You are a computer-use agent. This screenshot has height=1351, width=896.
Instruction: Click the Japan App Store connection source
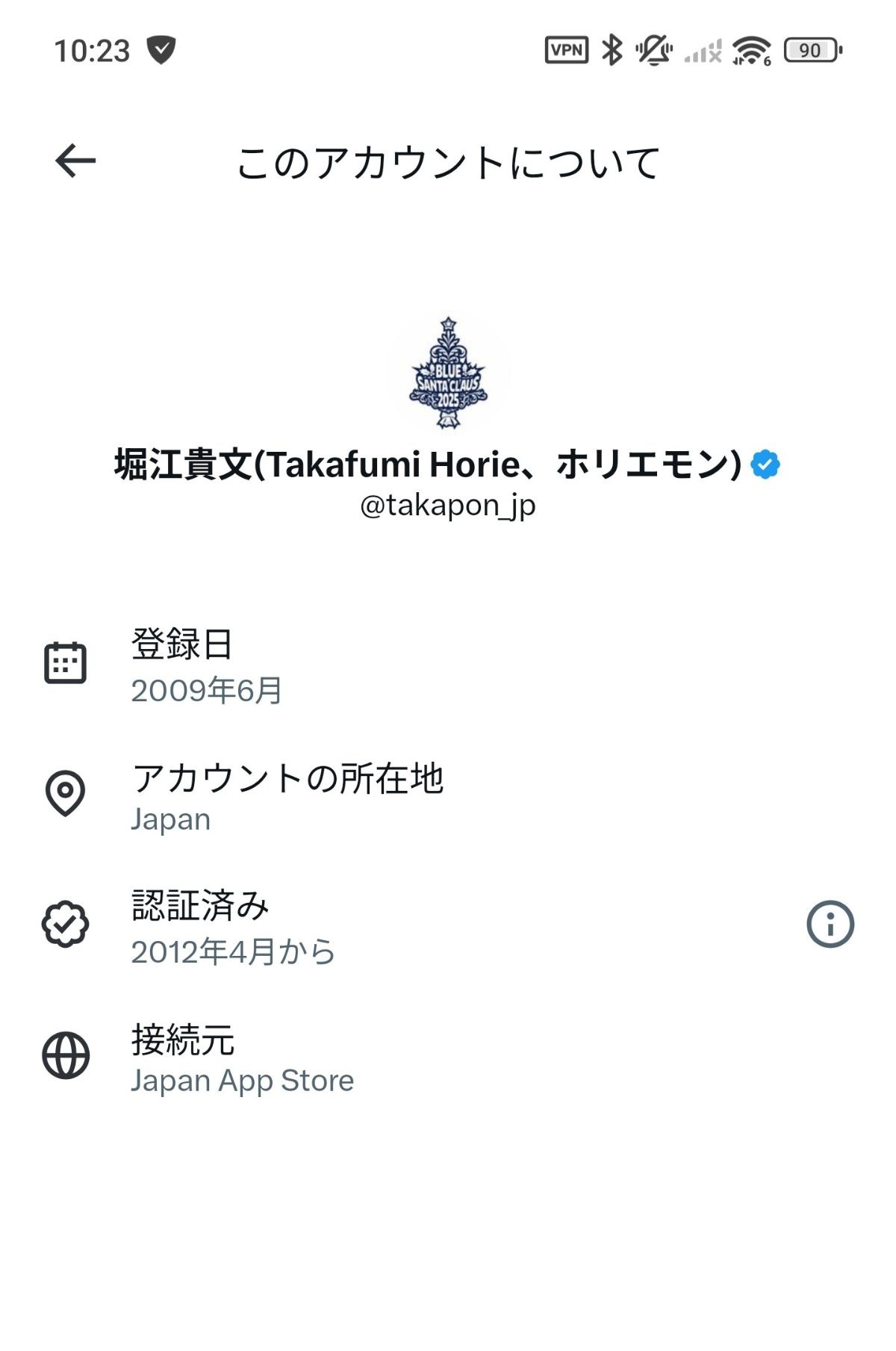click(x=243, y=1081)
